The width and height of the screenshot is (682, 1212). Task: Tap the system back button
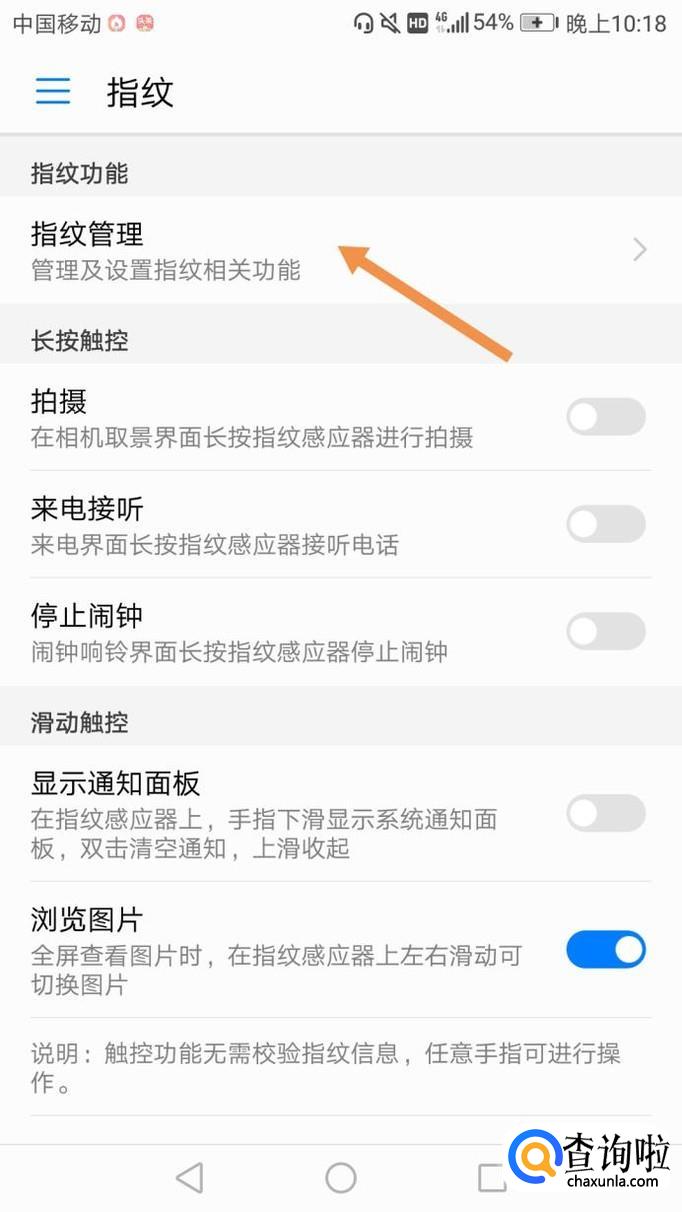click(x=189, y=1177)
